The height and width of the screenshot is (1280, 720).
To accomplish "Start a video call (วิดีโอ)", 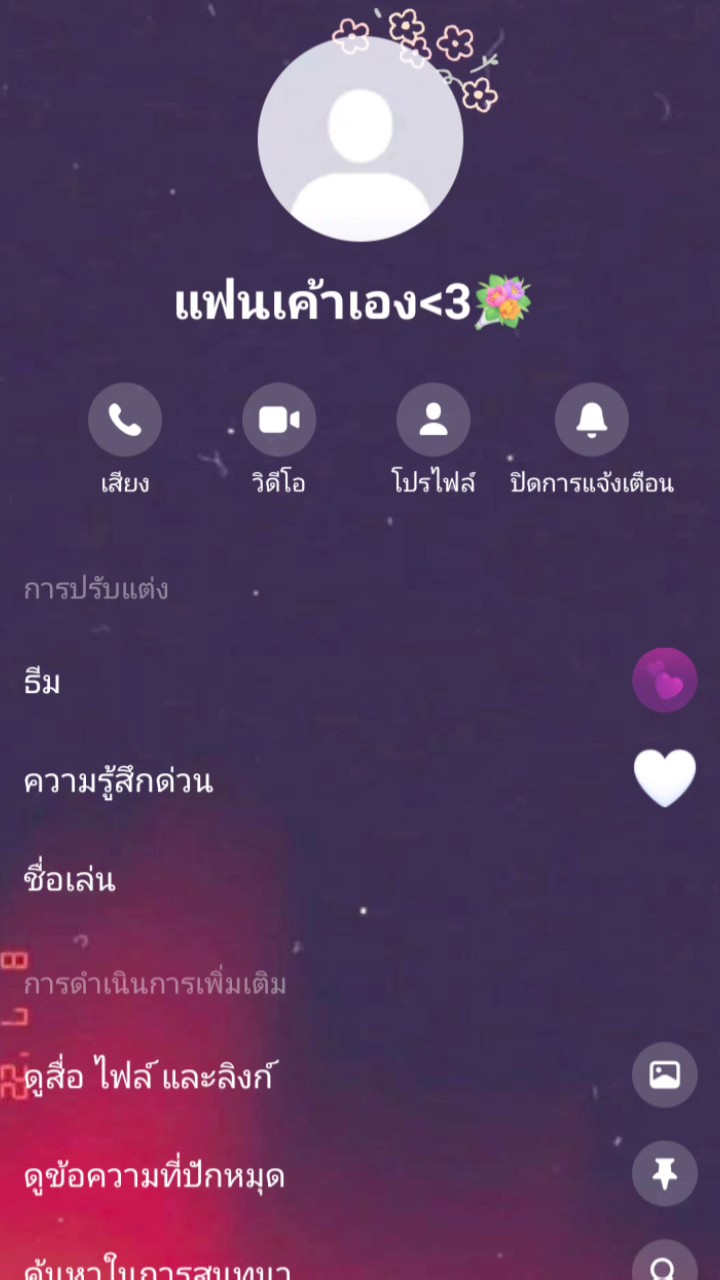I will coord(279,420).
